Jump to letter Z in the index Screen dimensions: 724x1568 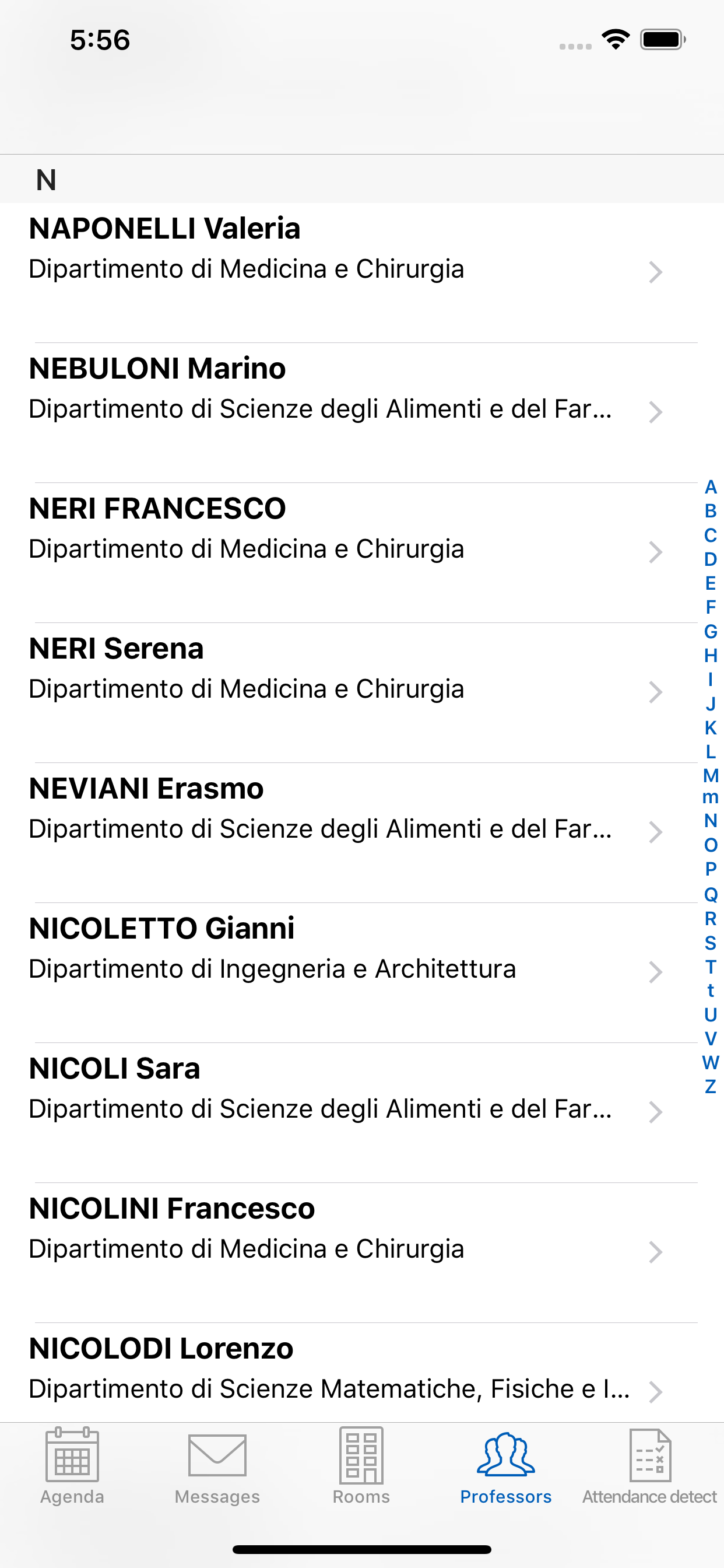711,1087
